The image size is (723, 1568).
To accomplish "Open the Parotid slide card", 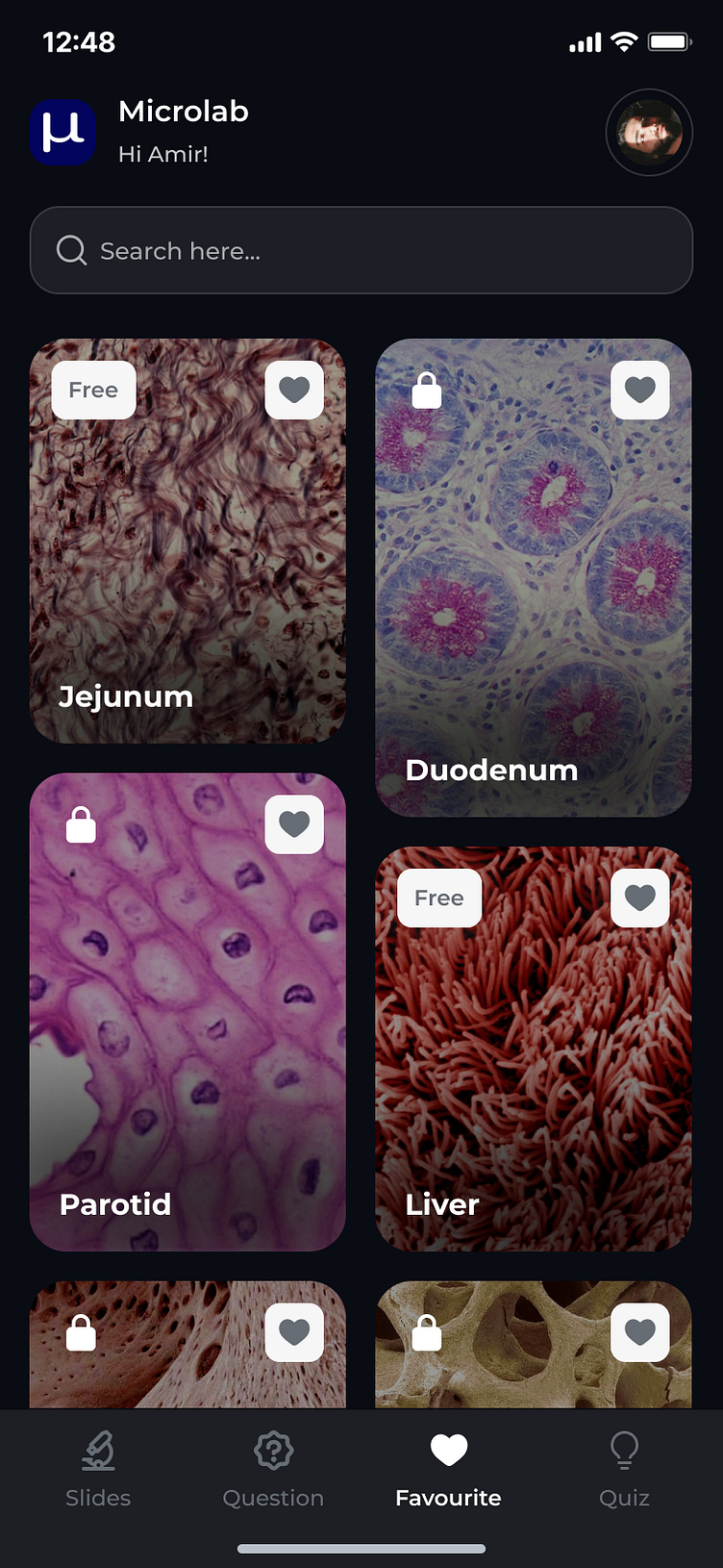I will 187,1029.
